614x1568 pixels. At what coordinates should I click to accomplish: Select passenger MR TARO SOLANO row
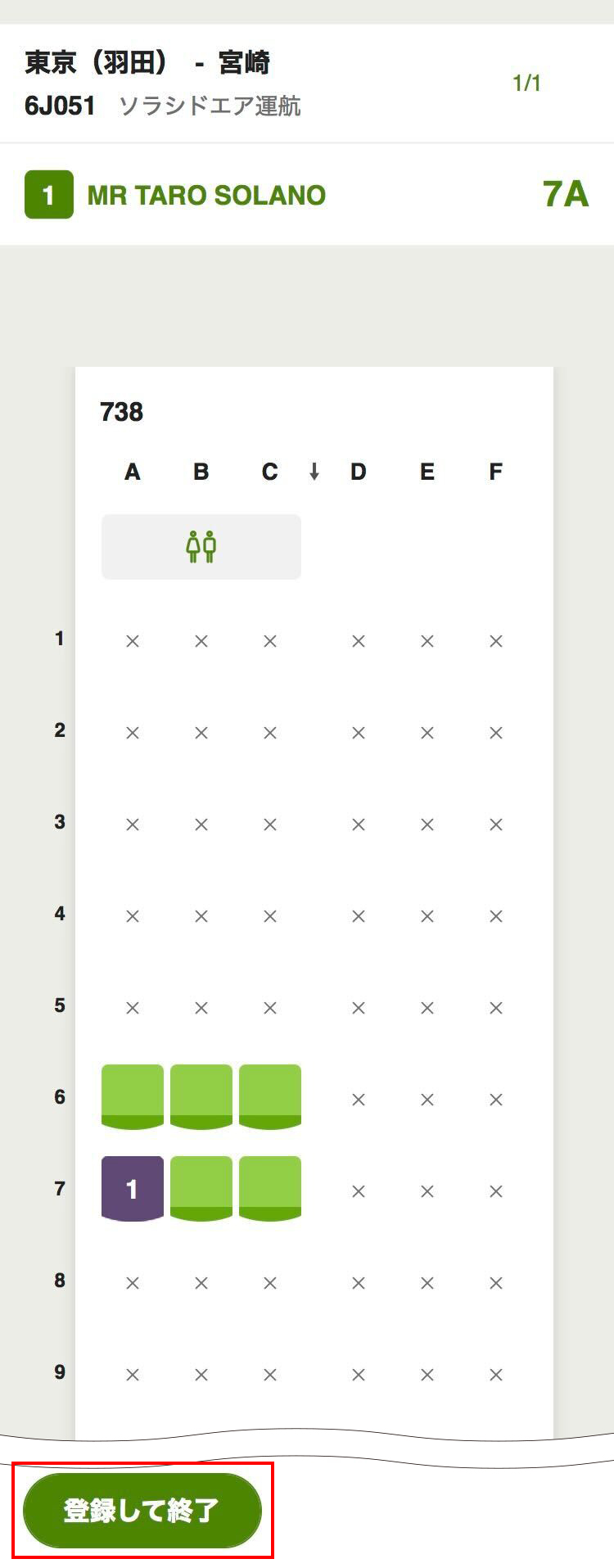pos(306,195)
